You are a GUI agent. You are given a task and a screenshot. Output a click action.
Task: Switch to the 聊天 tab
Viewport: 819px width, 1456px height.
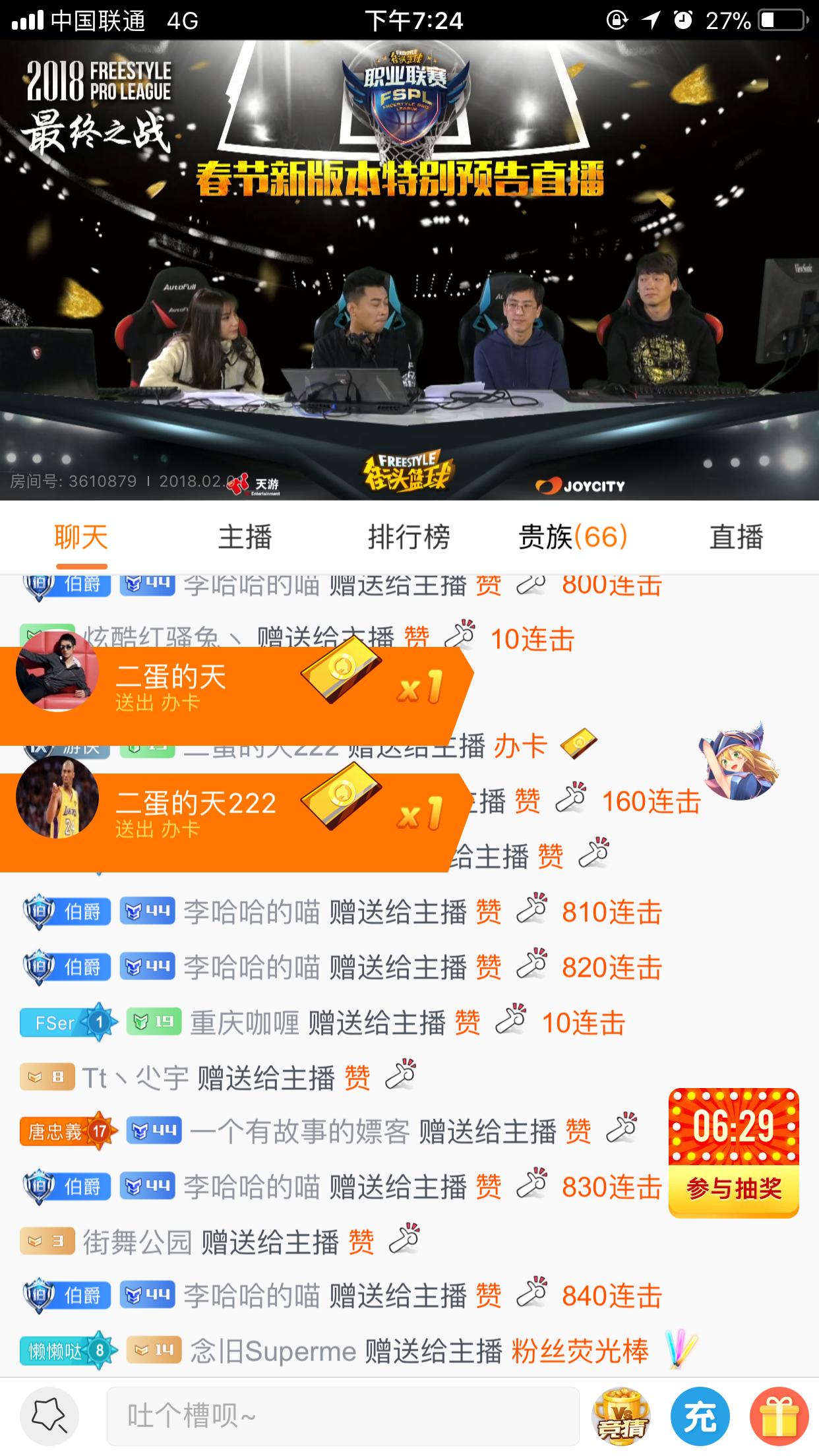click(81, 537)
